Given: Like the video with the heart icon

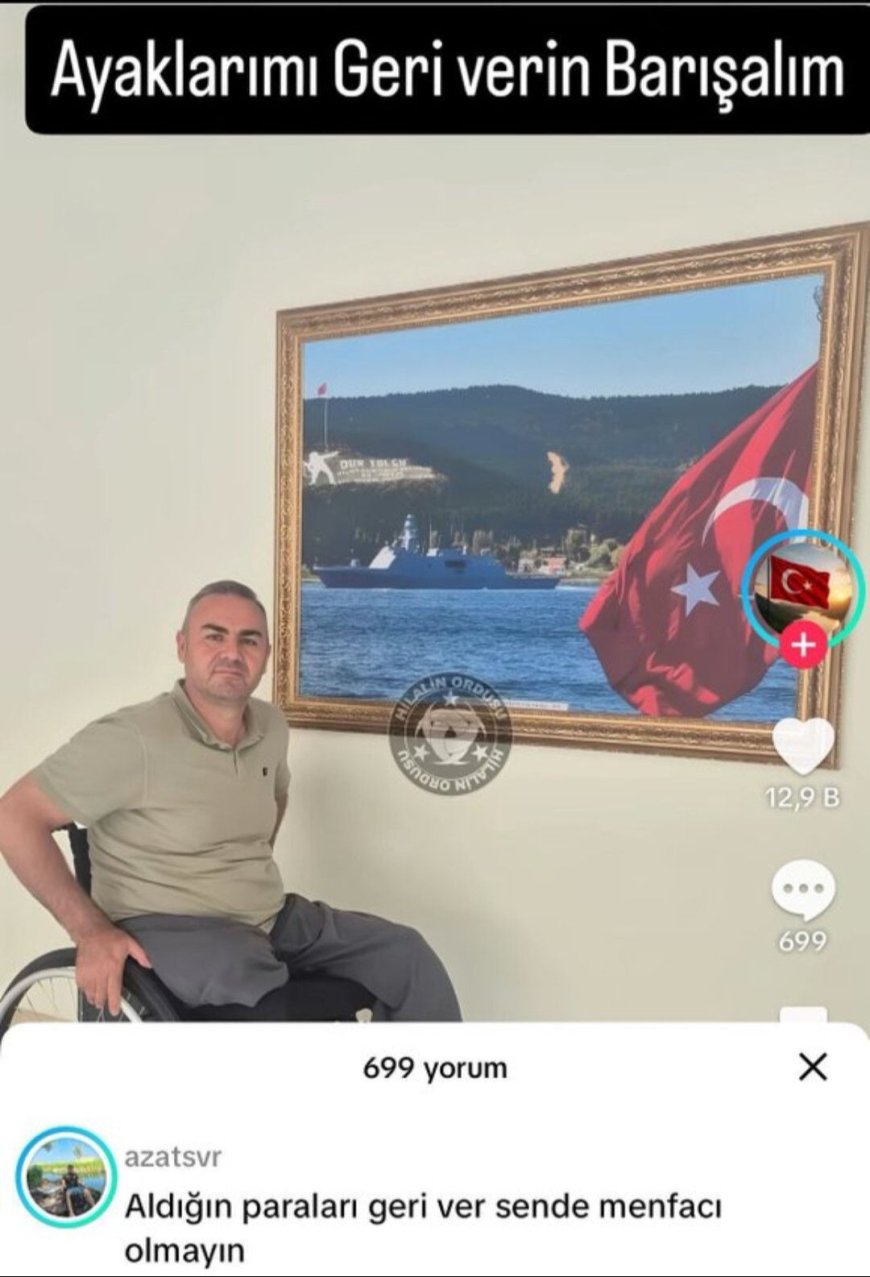Looking at the screenshot, I should tap(803, 745).
